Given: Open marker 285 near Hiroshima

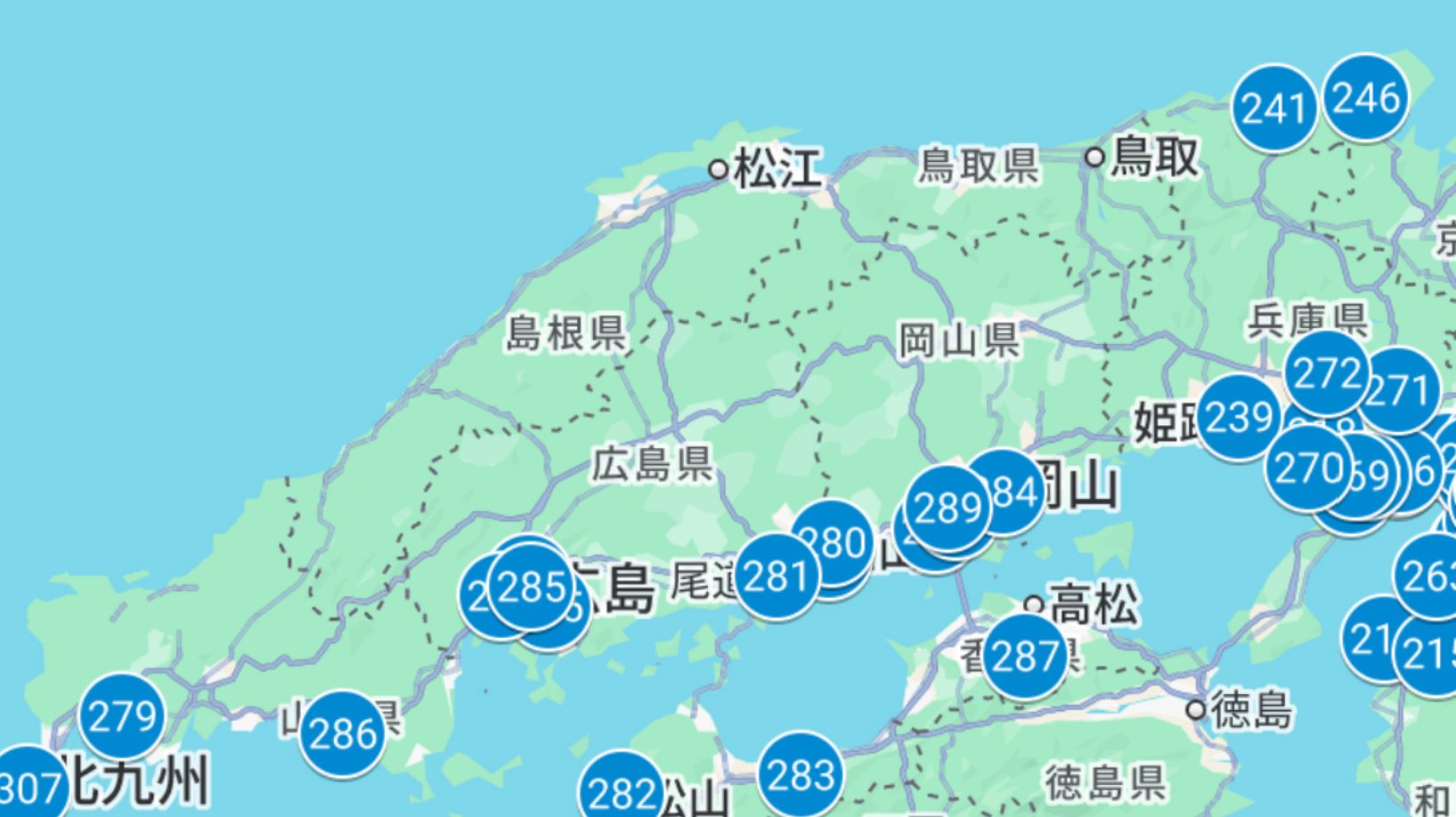Looking at the screenshot, I should pos(531,587).
